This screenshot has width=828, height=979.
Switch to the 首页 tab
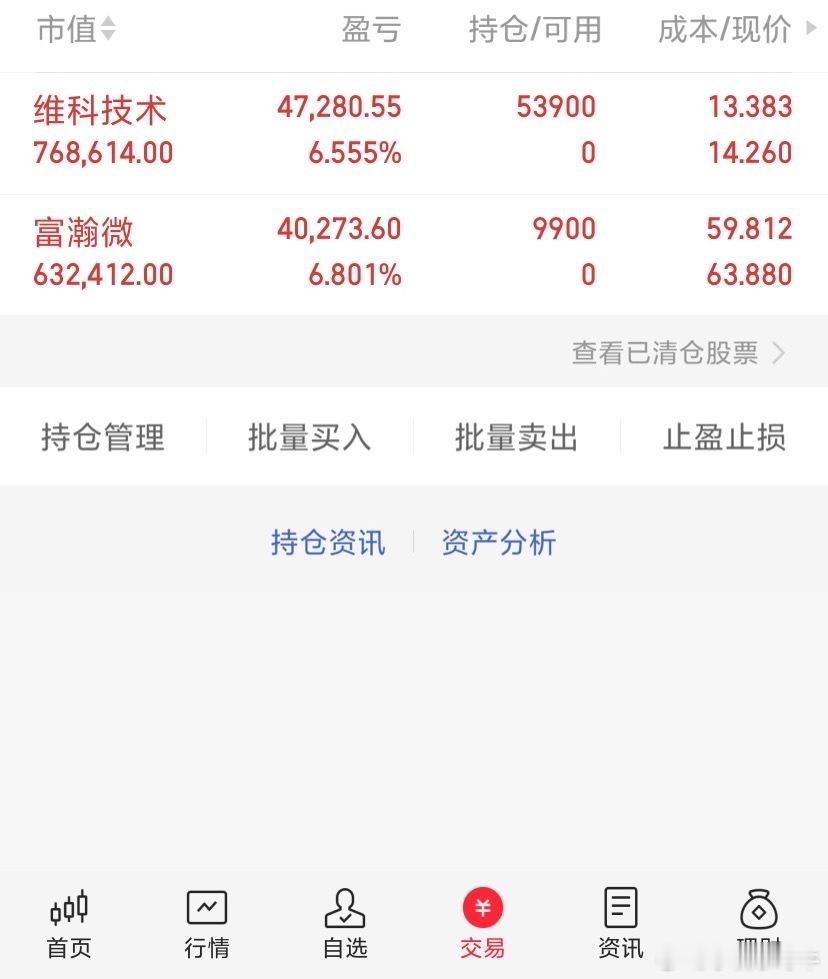69,923
